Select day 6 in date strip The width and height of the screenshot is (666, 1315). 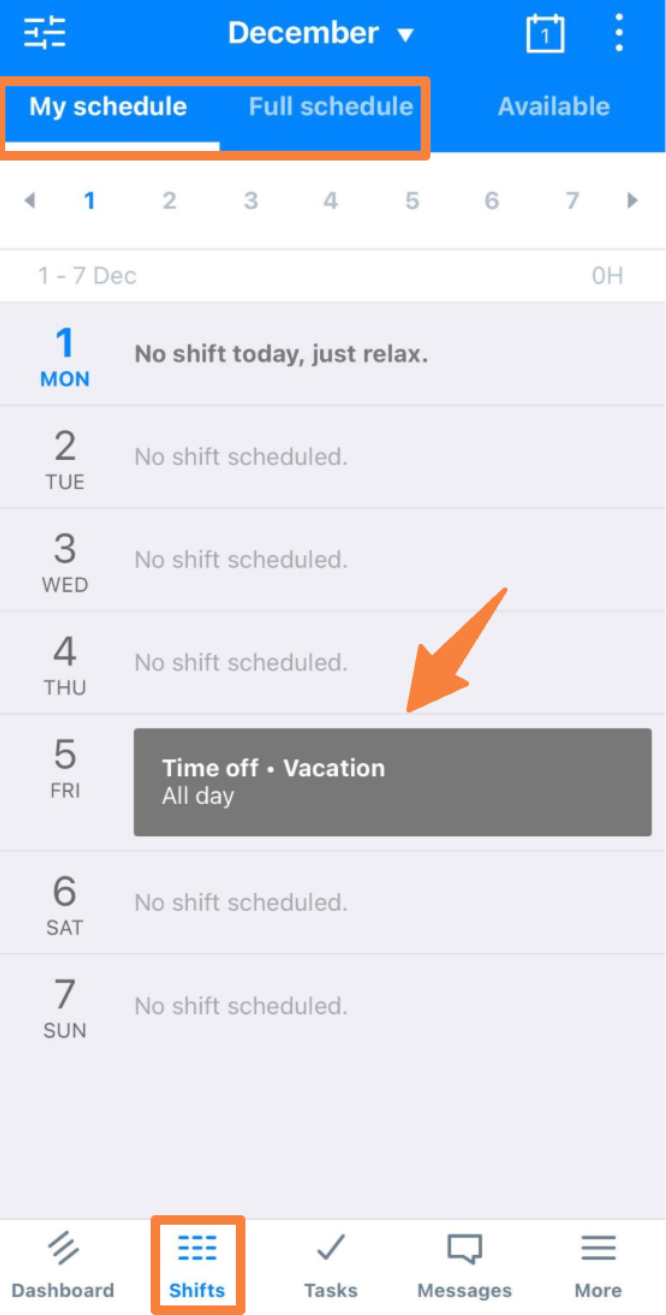[x=491, y=201]
